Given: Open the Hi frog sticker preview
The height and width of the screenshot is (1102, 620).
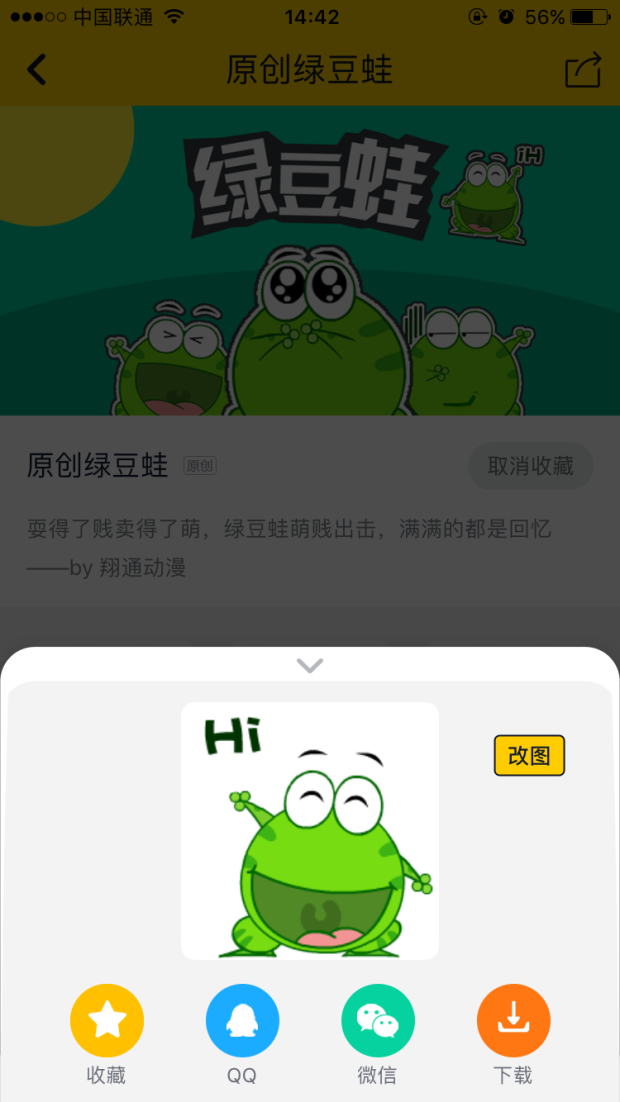Looking at the screenshot, I should pos(310,831).
